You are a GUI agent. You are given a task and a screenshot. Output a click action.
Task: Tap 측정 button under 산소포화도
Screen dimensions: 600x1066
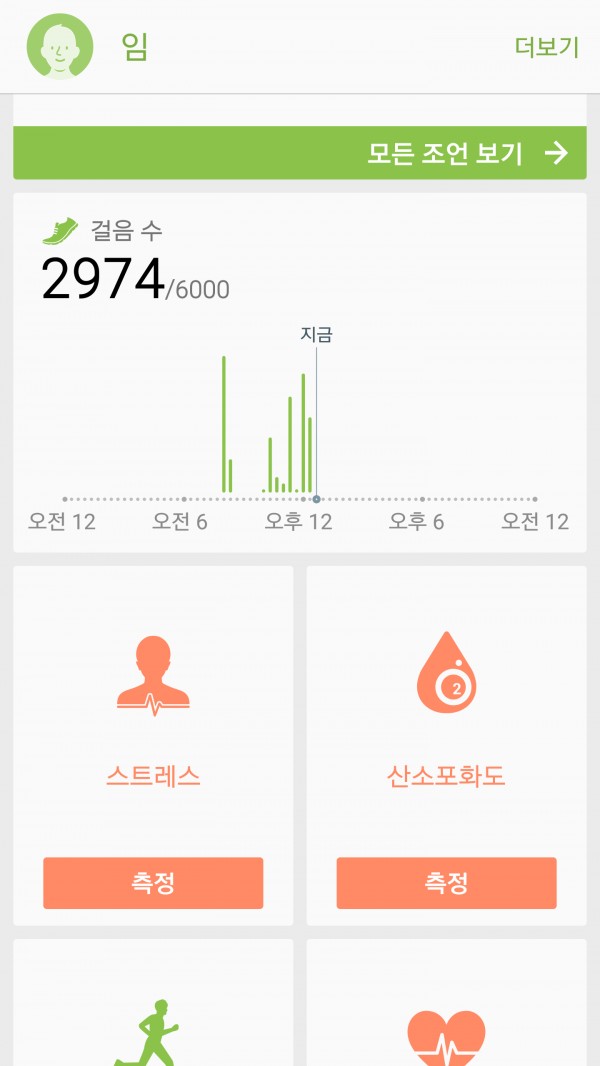446,883
